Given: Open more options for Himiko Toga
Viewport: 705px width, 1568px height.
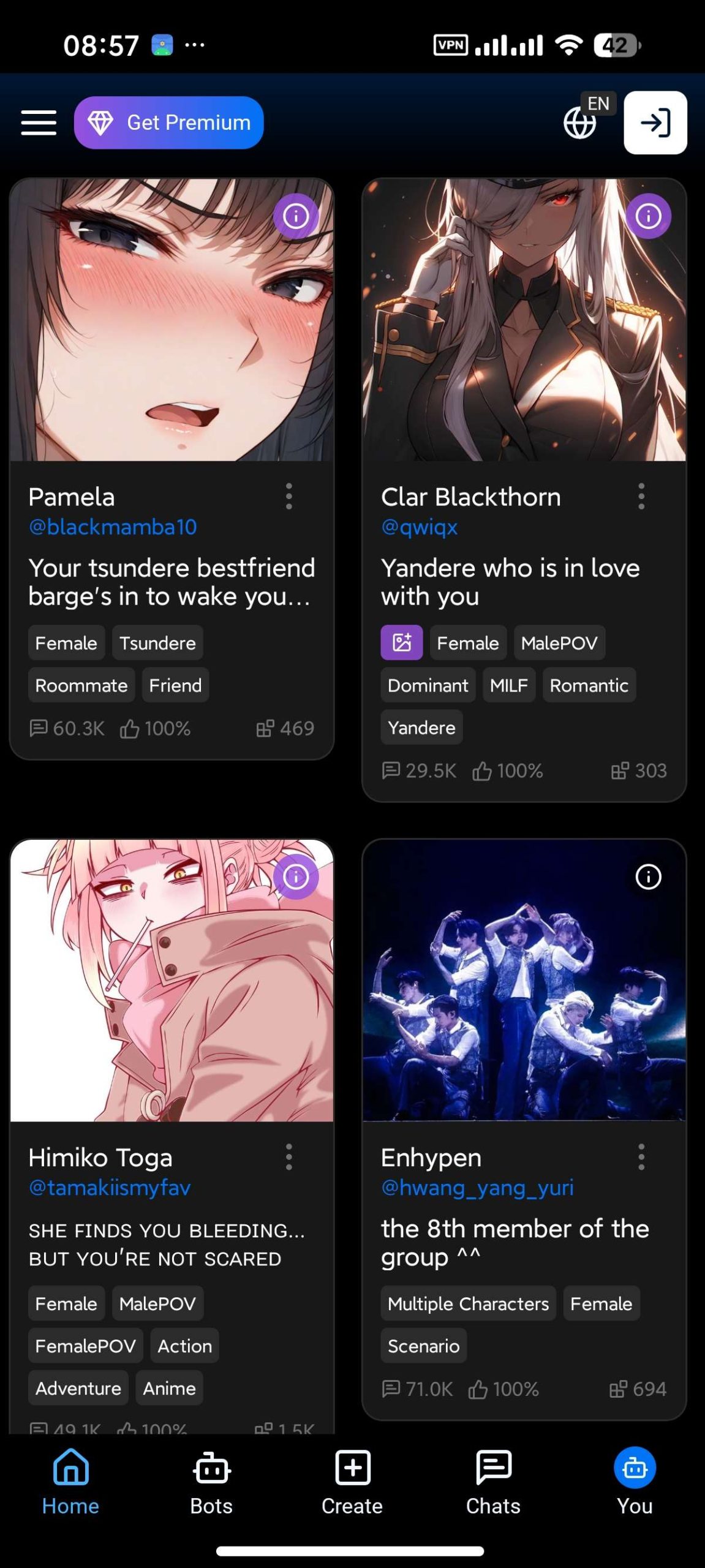Looking at the screenshot, I should (288, 1157).
